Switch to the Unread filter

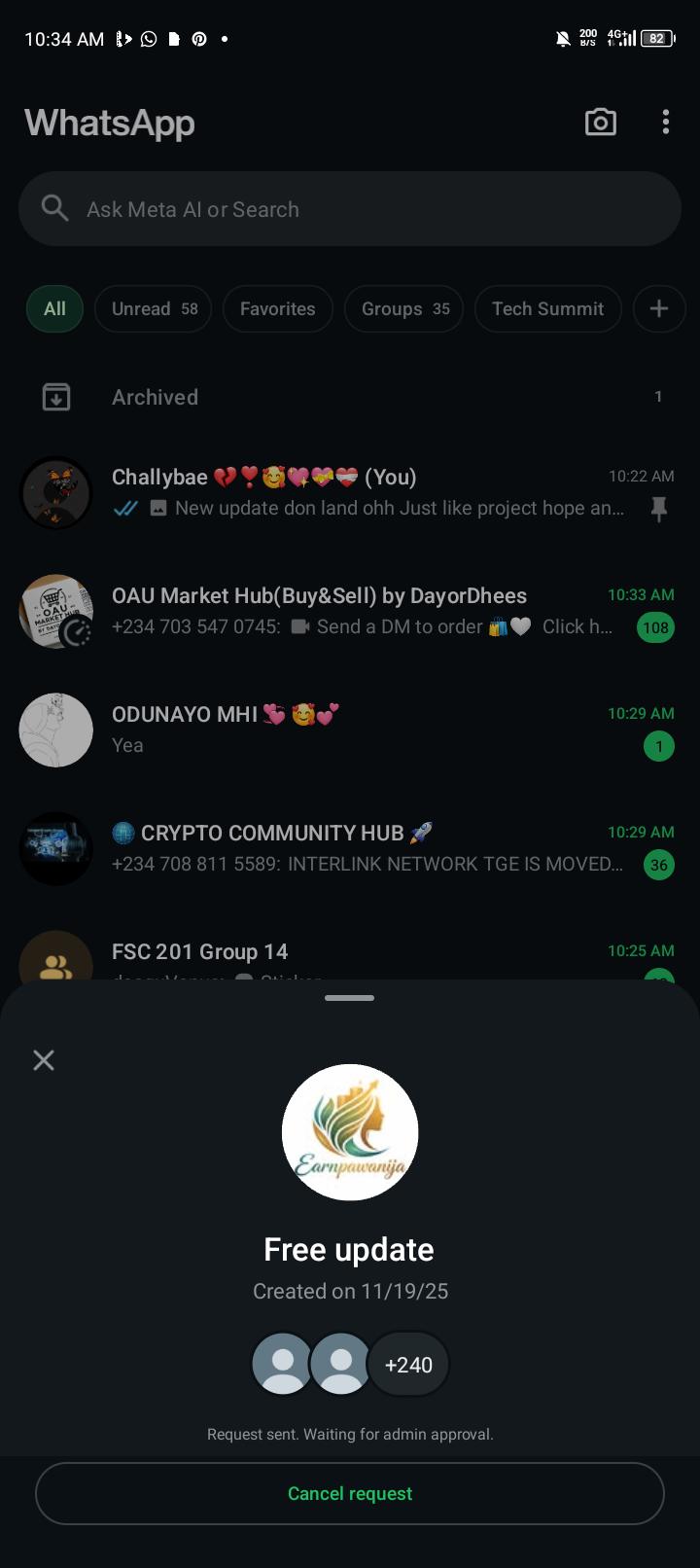click(x=154, y=309)
